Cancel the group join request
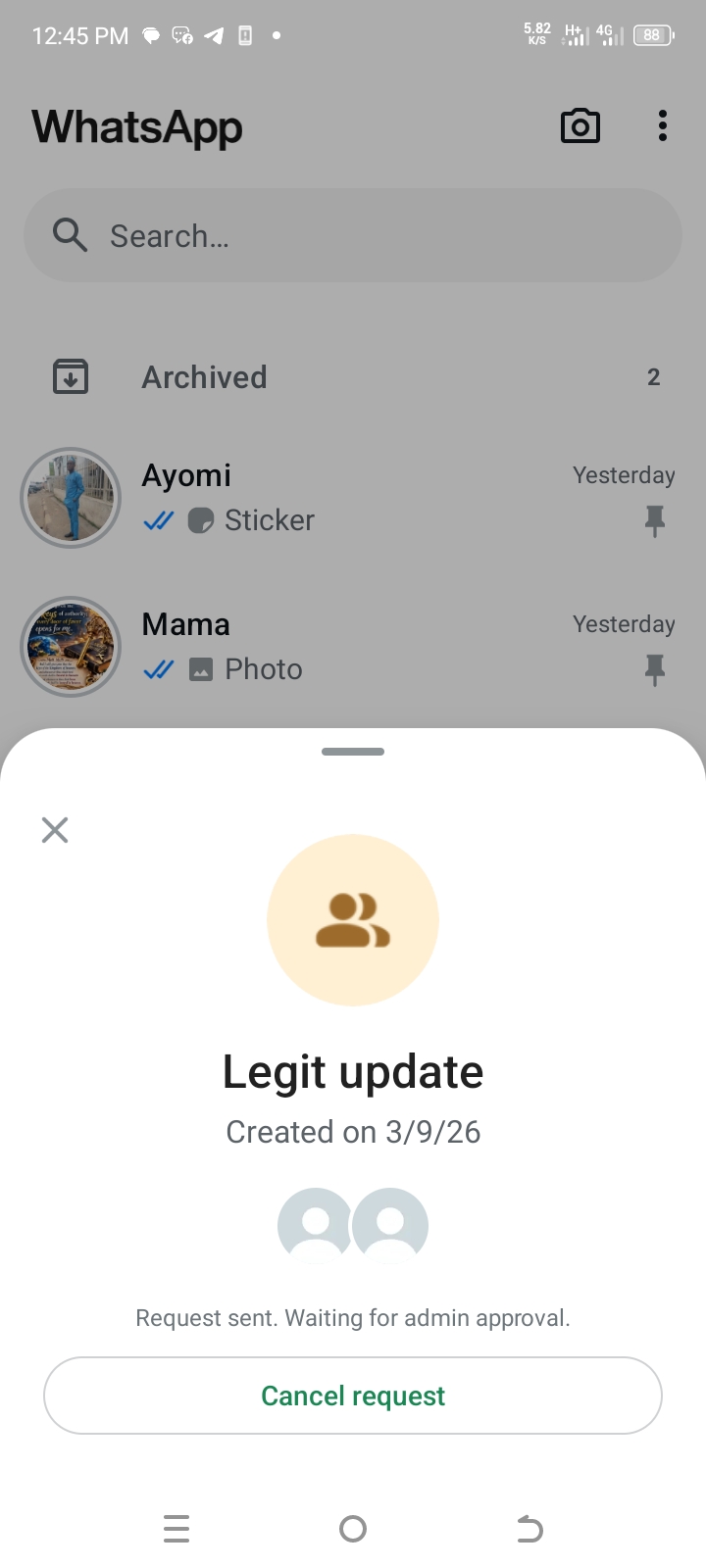Viewport: 706px width, 1568px height. pyautogui.click(x=353, y=1396)
